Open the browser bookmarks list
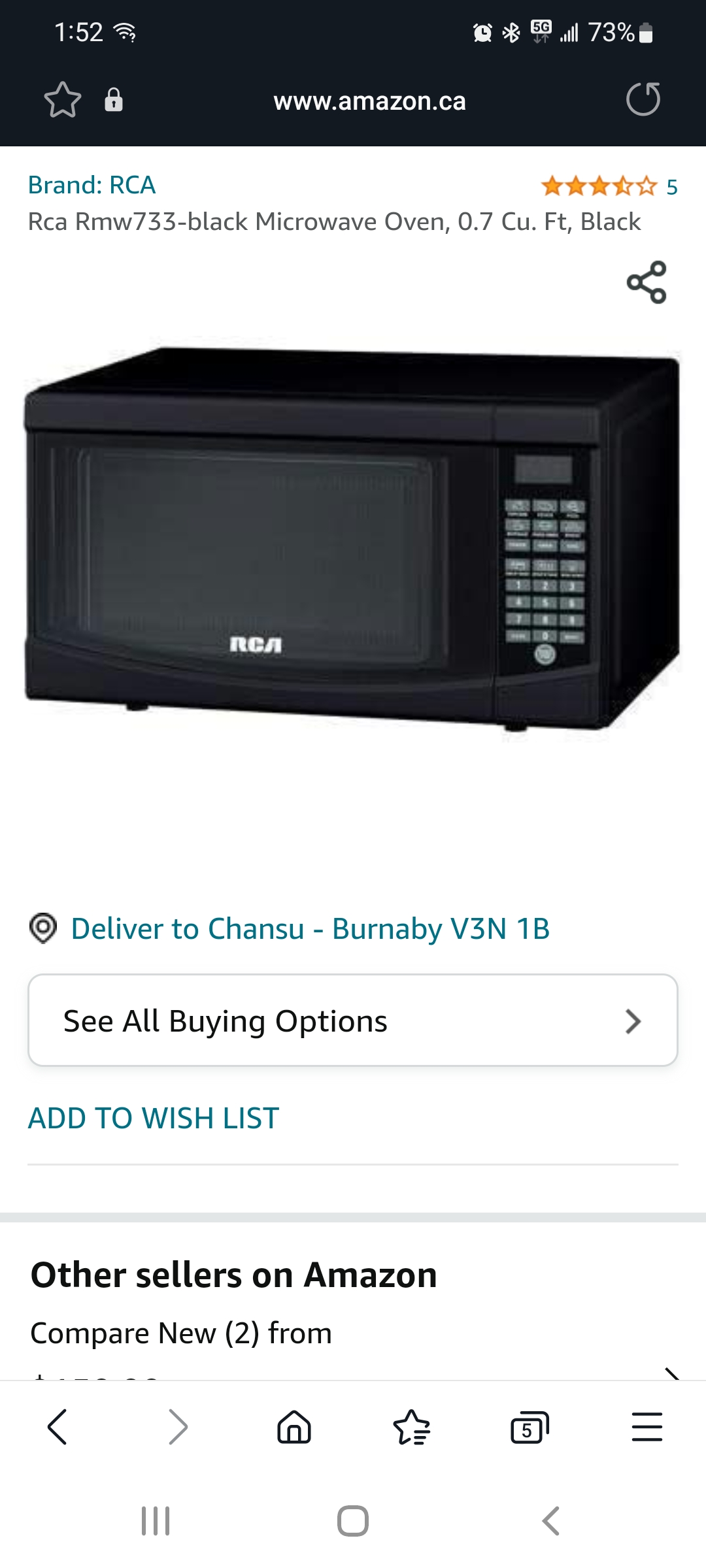The height and width of the screenshot is (1568, 706). tap(412, 1427)
